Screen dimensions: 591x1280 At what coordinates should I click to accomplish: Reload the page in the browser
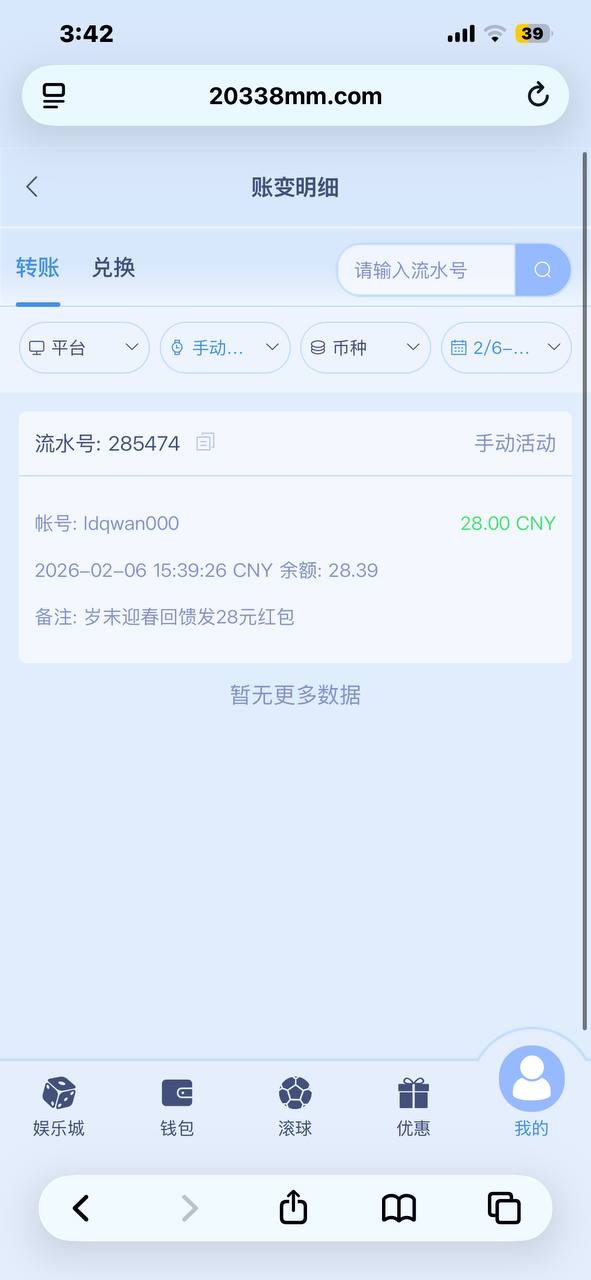click(x=538, y=96)
